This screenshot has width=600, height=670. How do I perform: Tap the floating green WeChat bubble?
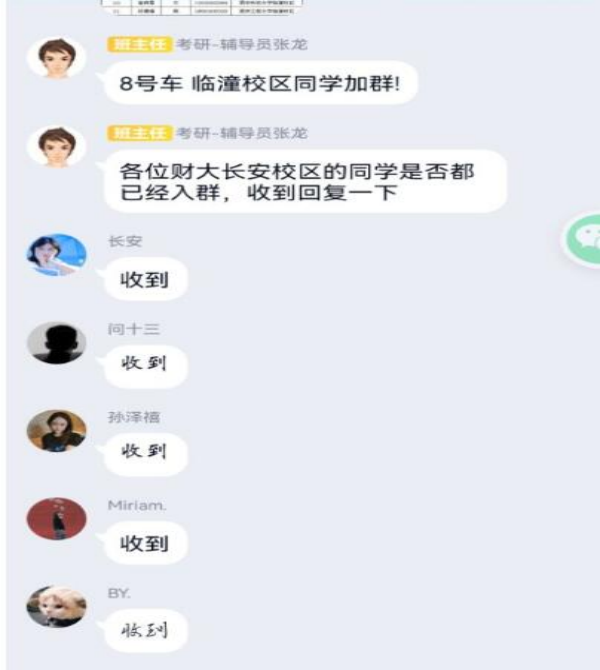click(584, 238)
